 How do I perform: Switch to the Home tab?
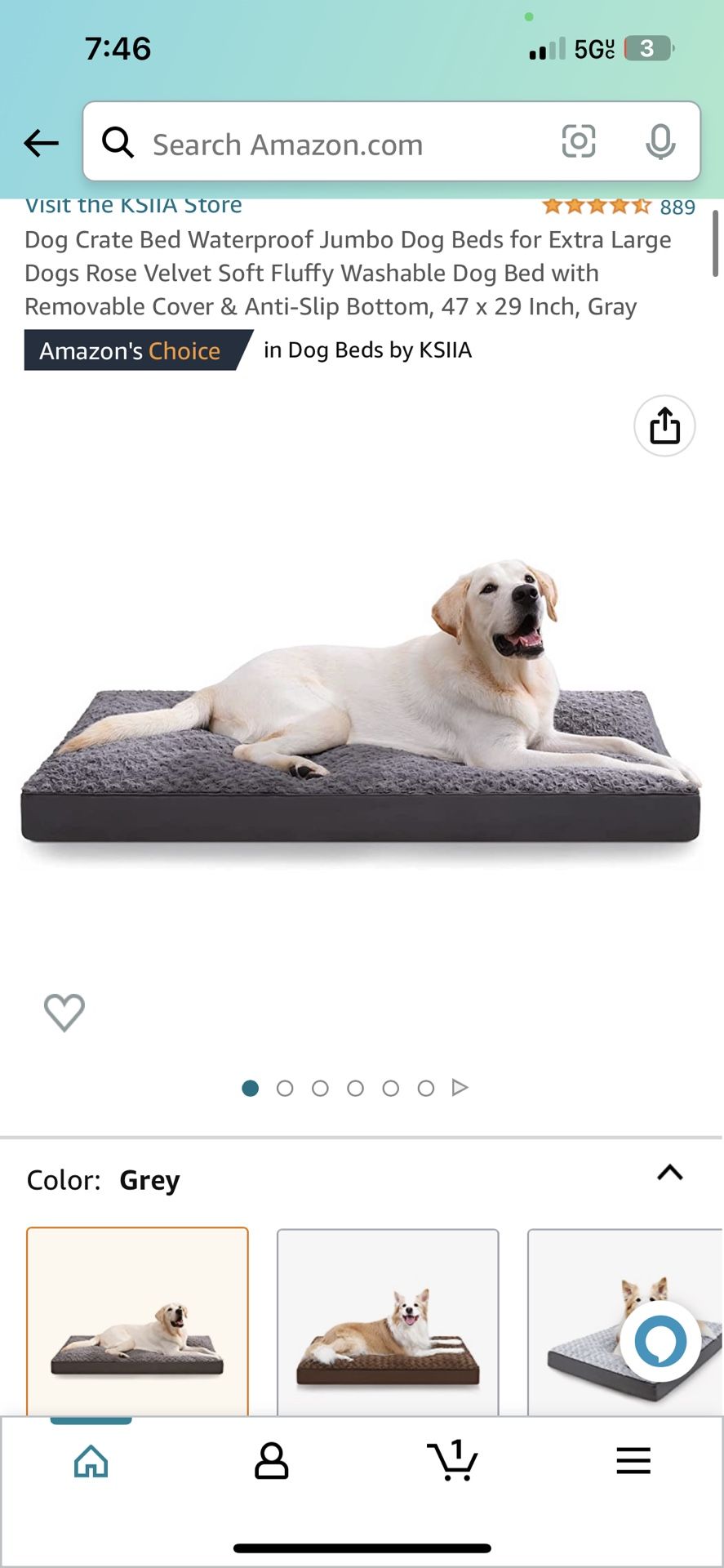point(91,1461)
